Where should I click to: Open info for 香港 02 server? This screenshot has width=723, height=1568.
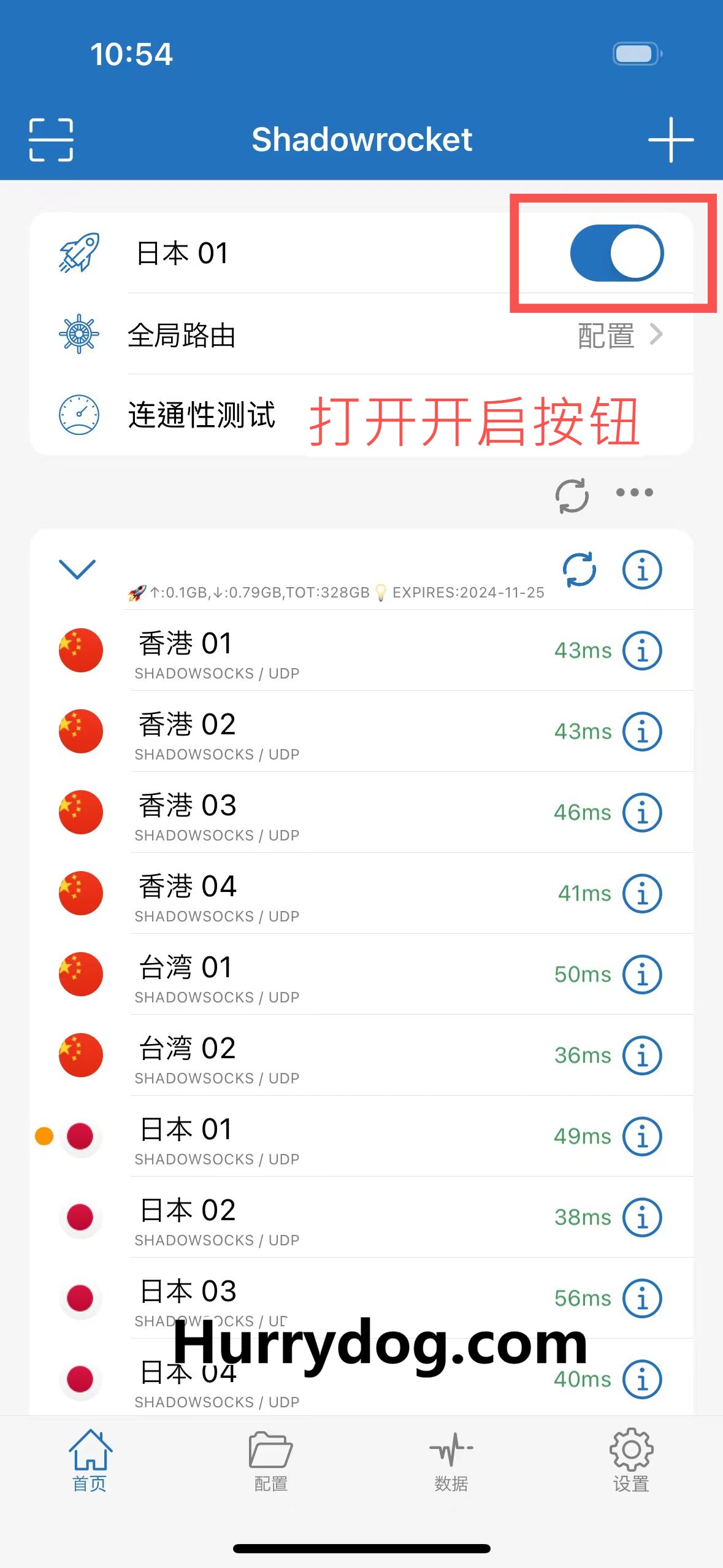point(642,732)
